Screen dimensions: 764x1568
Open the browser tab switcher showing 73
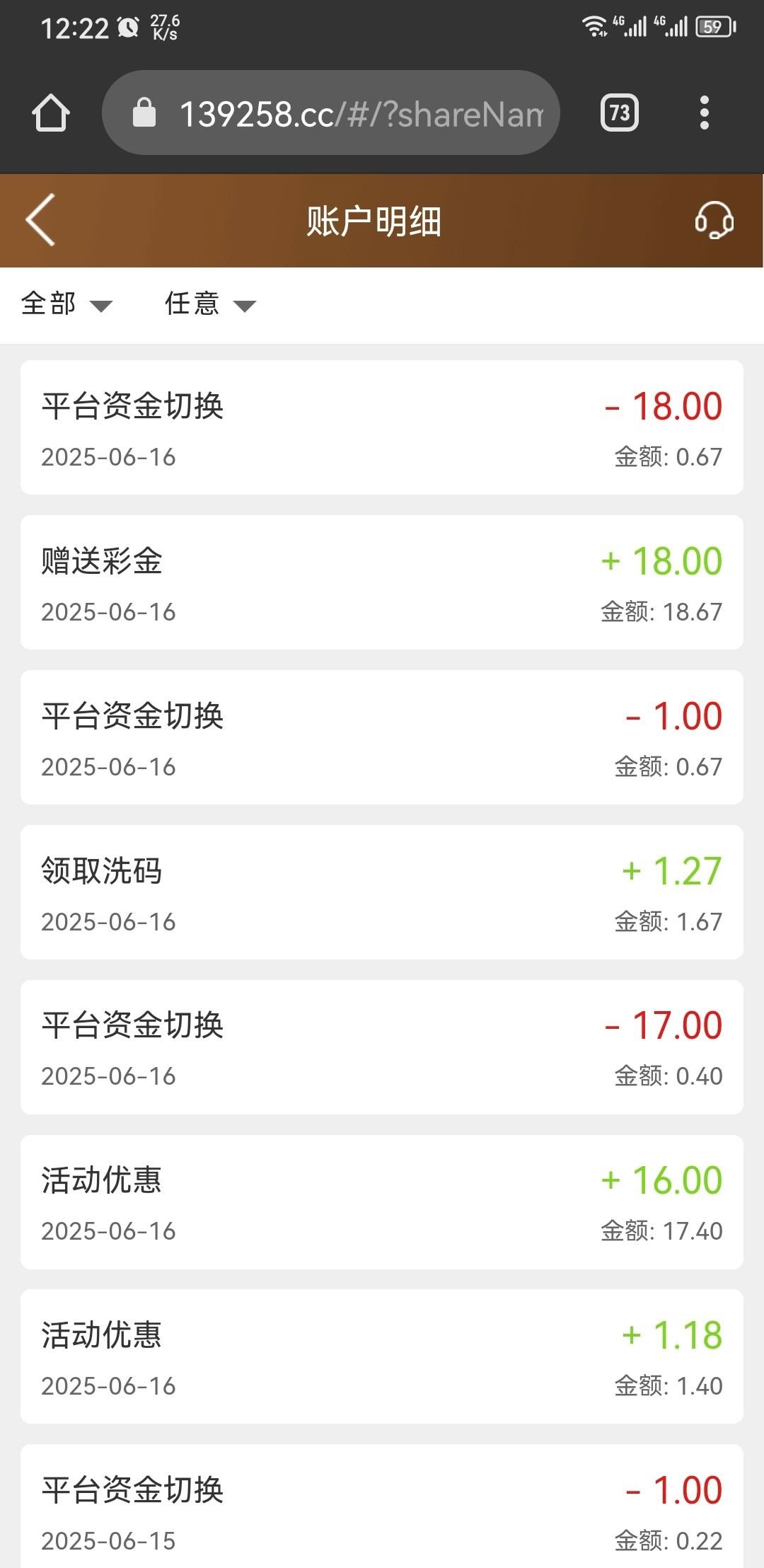(x=619, y=113)
